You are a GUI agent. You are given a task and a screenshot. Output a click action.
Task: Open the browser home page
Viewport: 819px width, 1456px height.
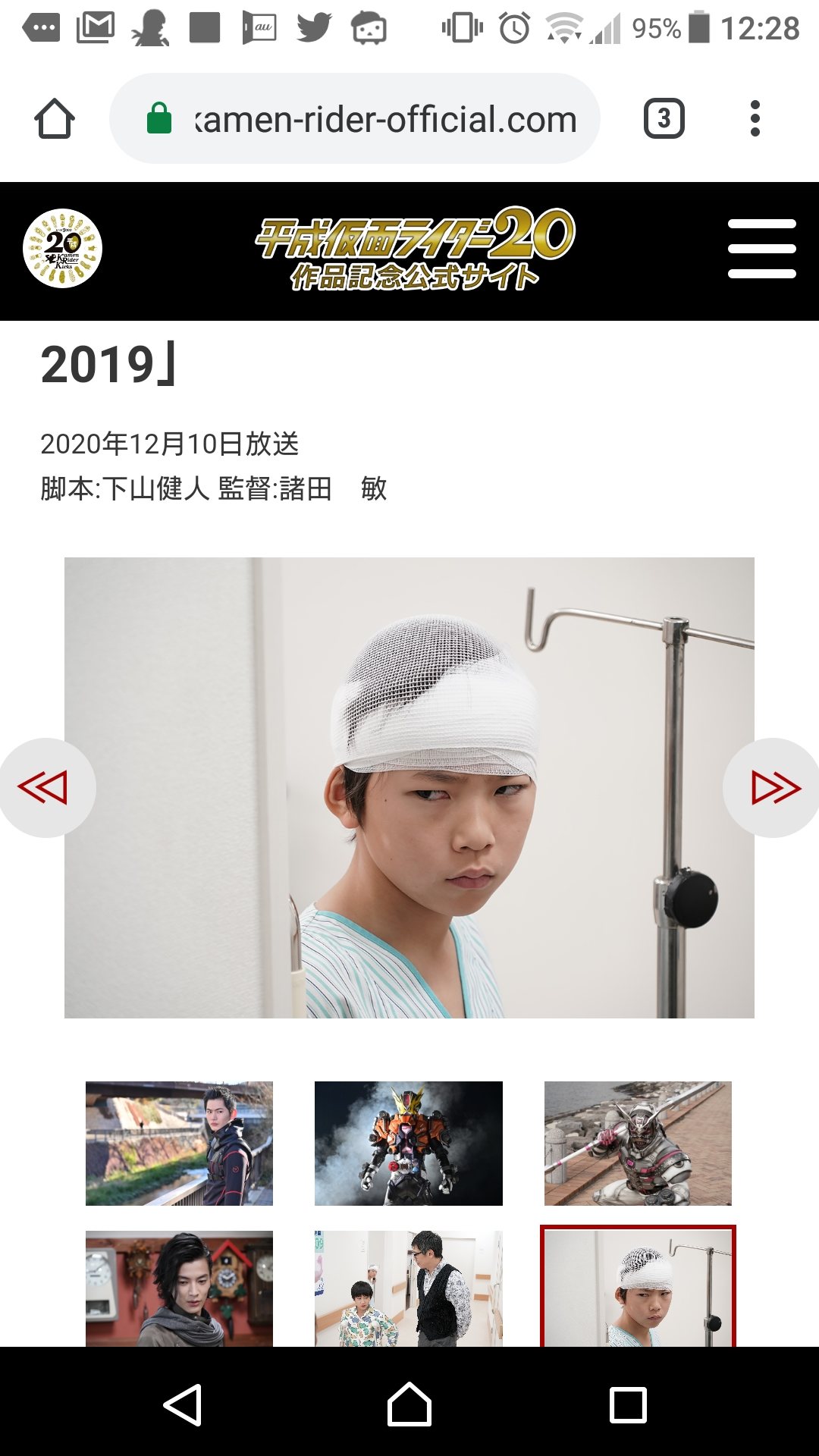pyautogui.click(x=55, y=119)
